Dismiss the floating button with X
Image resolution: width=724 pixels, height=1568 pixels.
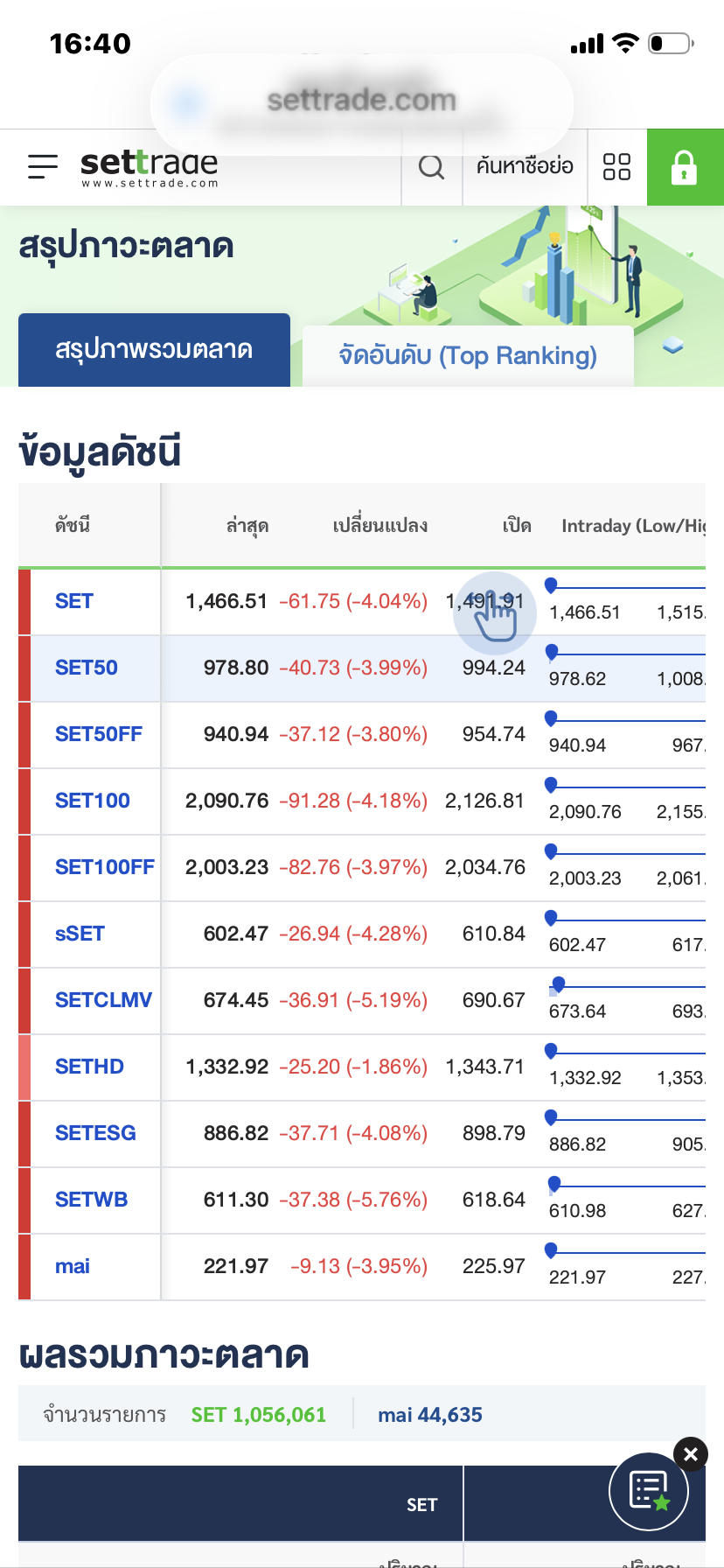[x=691, y=1454]
